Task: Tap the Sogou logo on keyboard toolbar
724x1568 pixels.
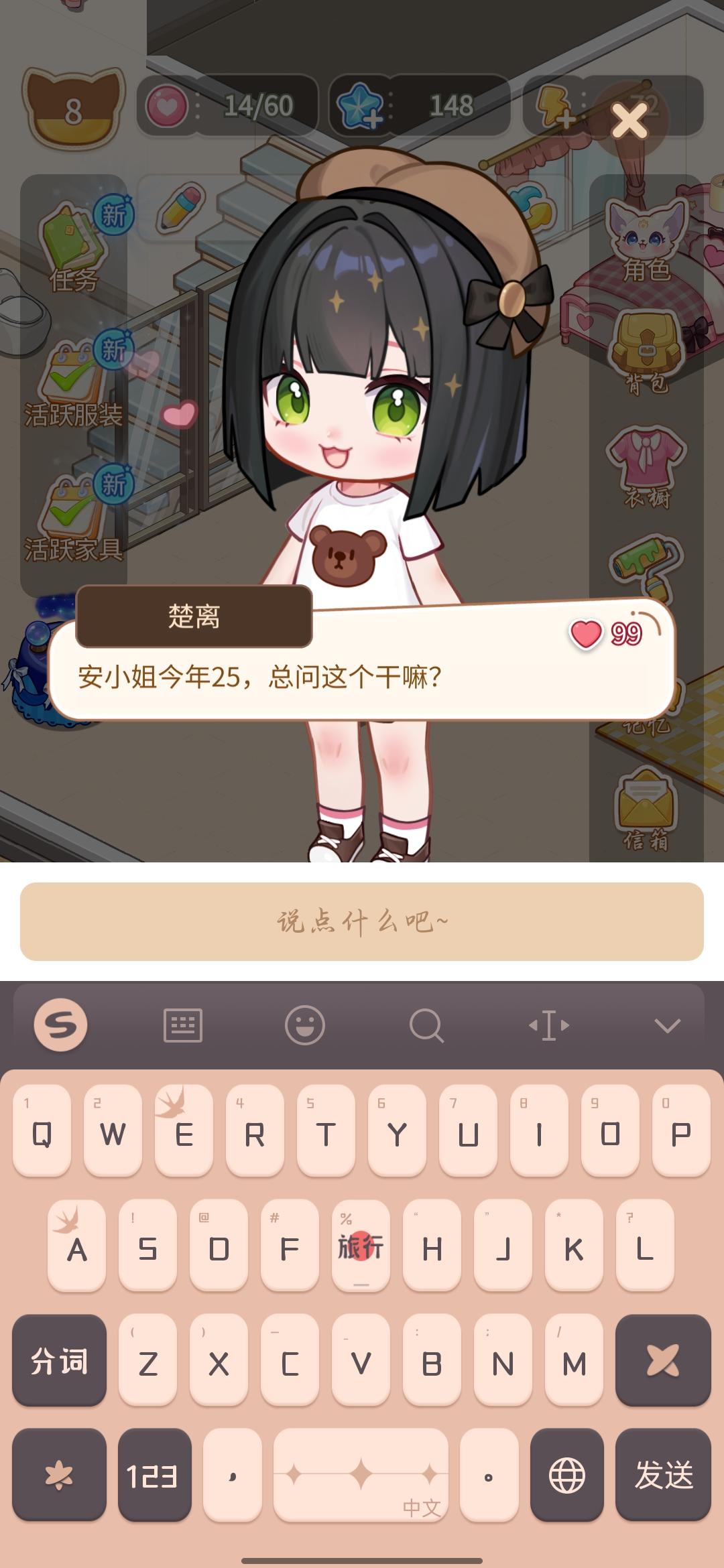Action: click(60, 1025)
